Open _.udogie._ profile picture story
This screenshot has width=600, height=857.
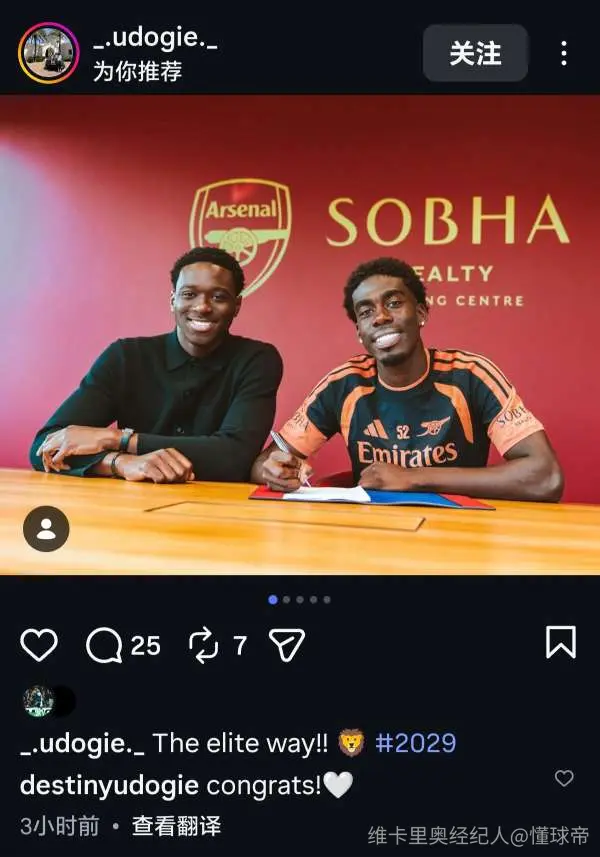coord(49,53)
